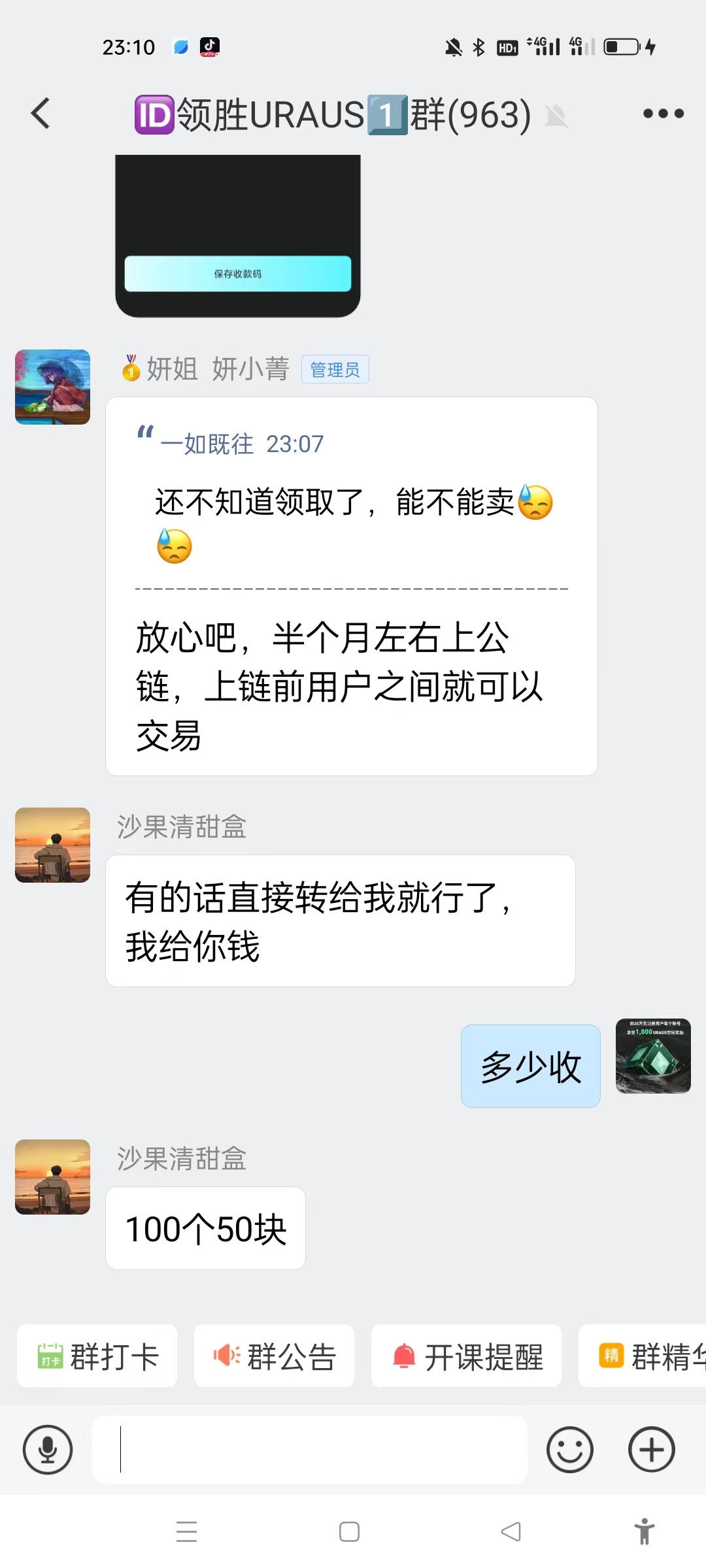
Task: Tap the system home button
Action: pos(349,1531)
